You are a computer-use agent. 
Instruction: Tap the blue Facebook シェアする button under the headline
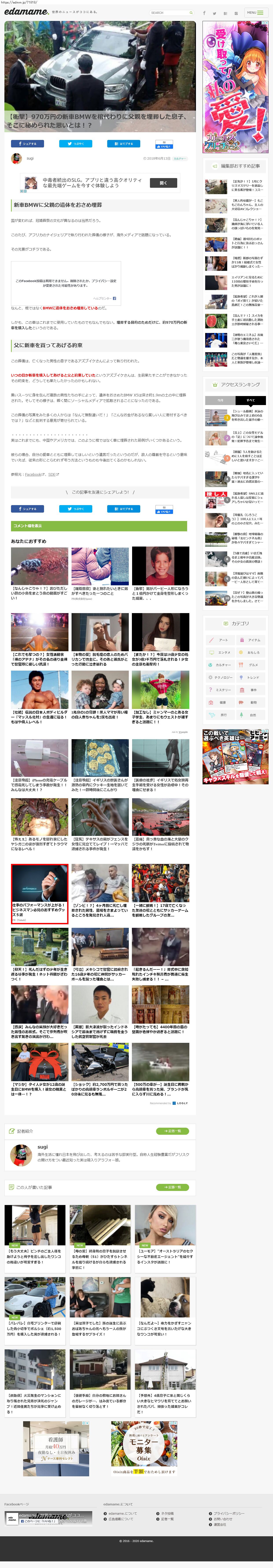pyautogui.click(x=27, y=144)
